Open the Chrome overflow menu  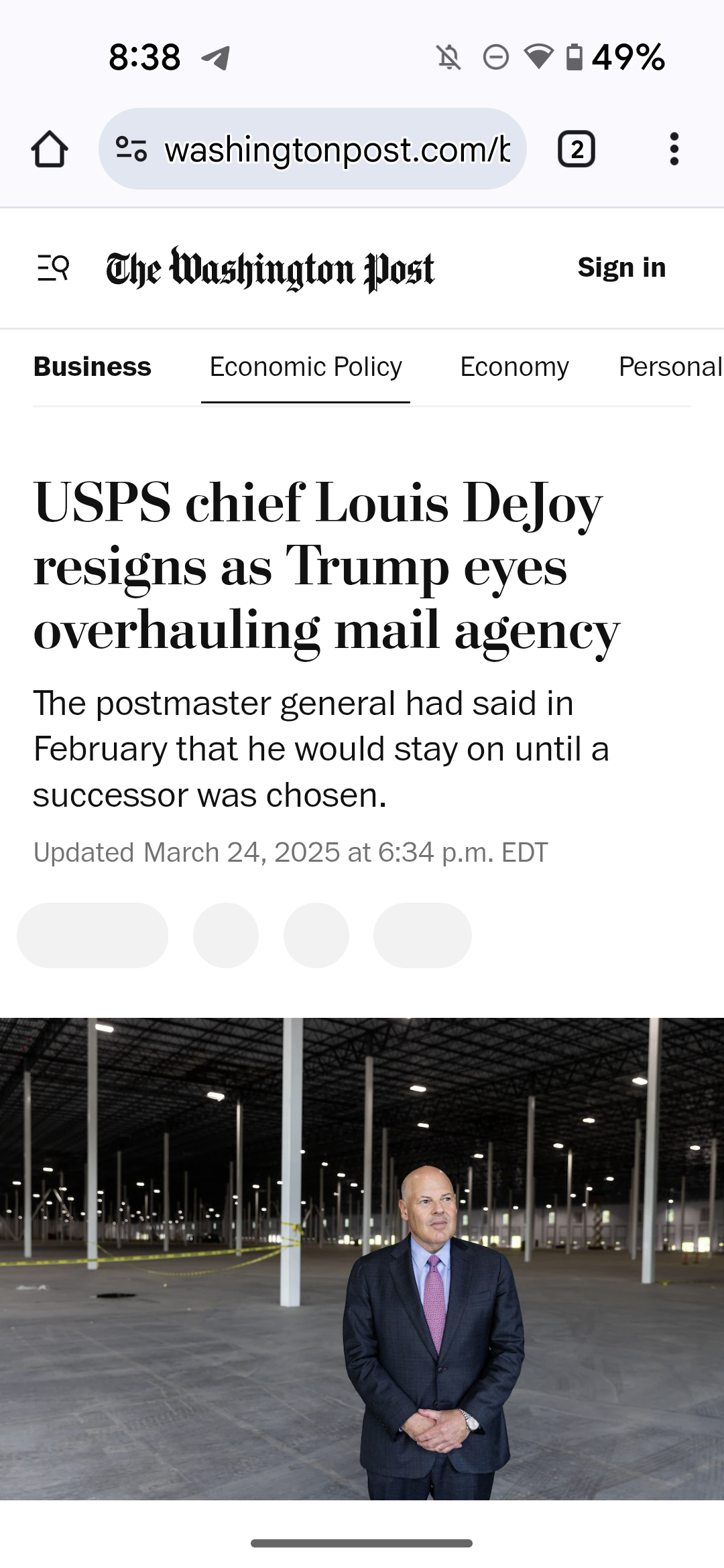674,149
